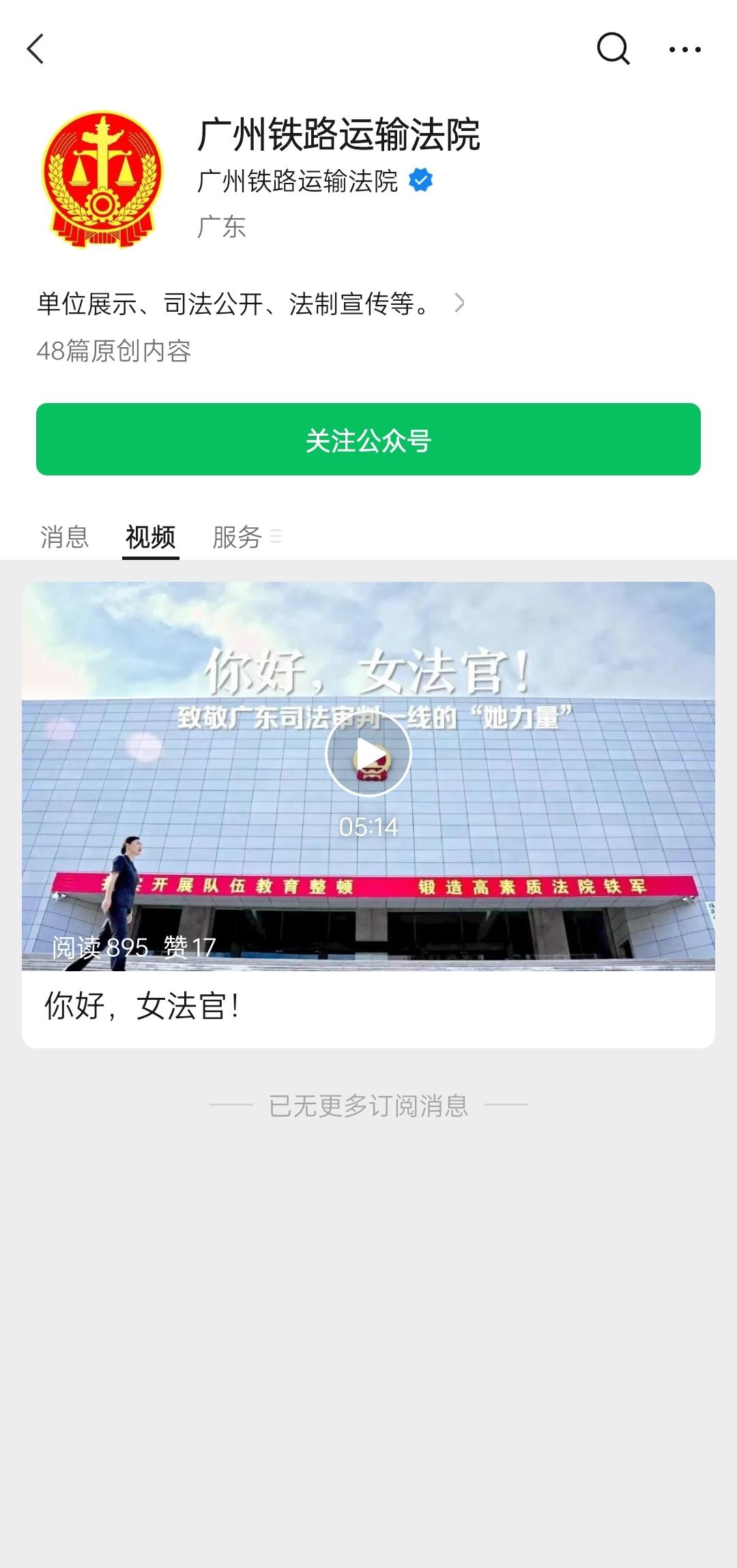Image resolution: width=737 pixels, height=1568 pixels.
Task: Play the 你好，女法官 video
Action: (x=369, y=754)
